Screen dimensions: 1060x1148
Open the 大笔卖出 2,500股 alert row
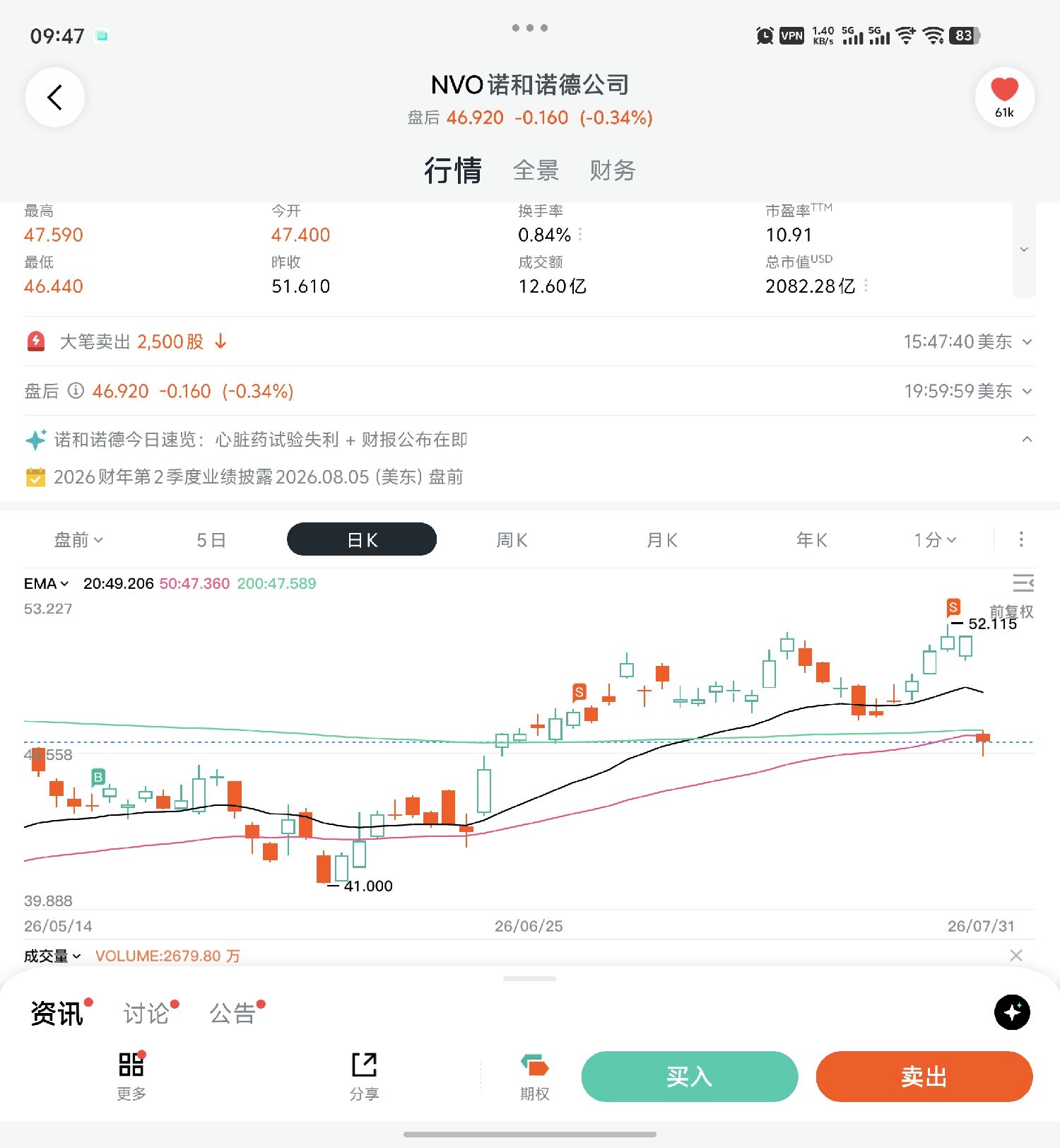530,341
